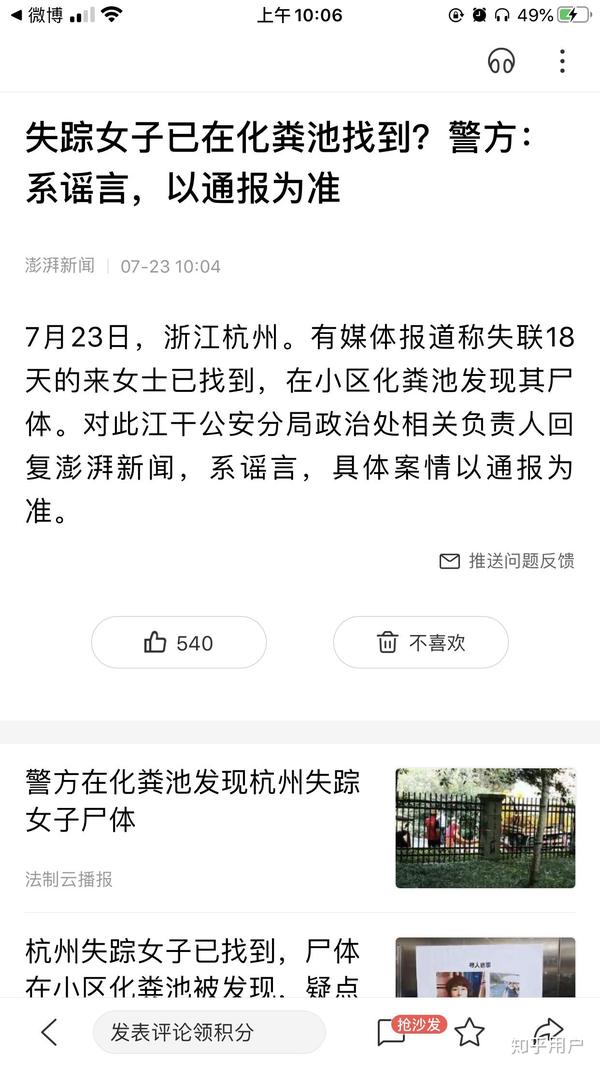Screen dimensions: 600x1067
Task: Open the three-dot overflow menu
Action: [562, 61]
